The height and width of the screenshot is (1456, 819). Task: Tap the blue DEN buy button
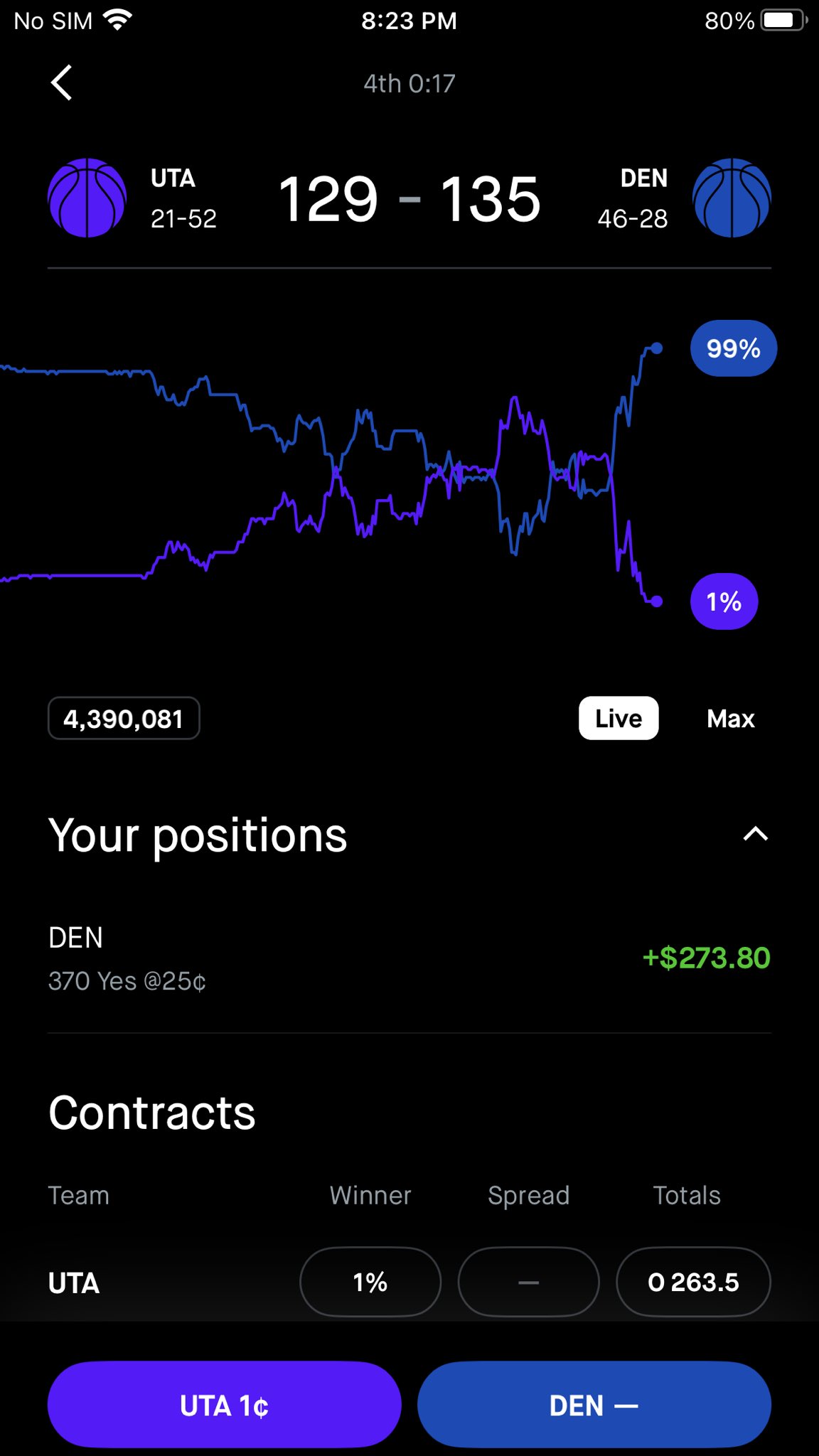tap(594, 1405)
